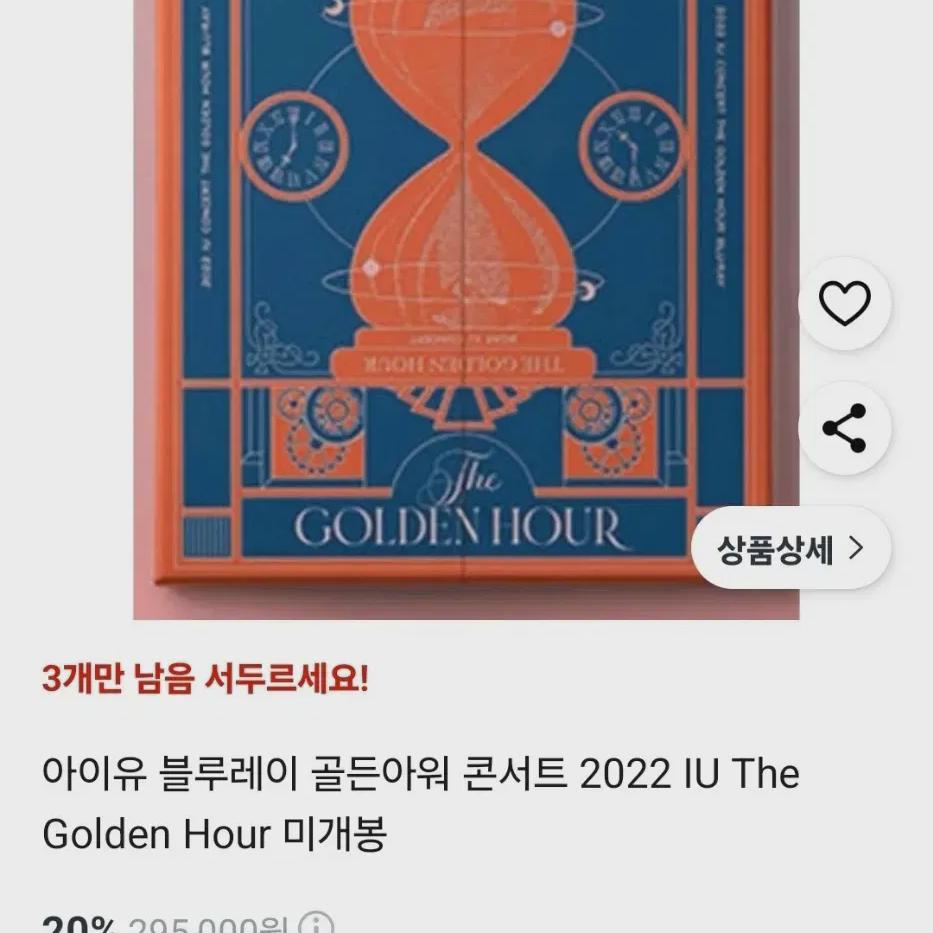The width and height of the screenshot is (933, 933).
Task: Tap the info icon beside the price
Action: (x=315, y=924)
